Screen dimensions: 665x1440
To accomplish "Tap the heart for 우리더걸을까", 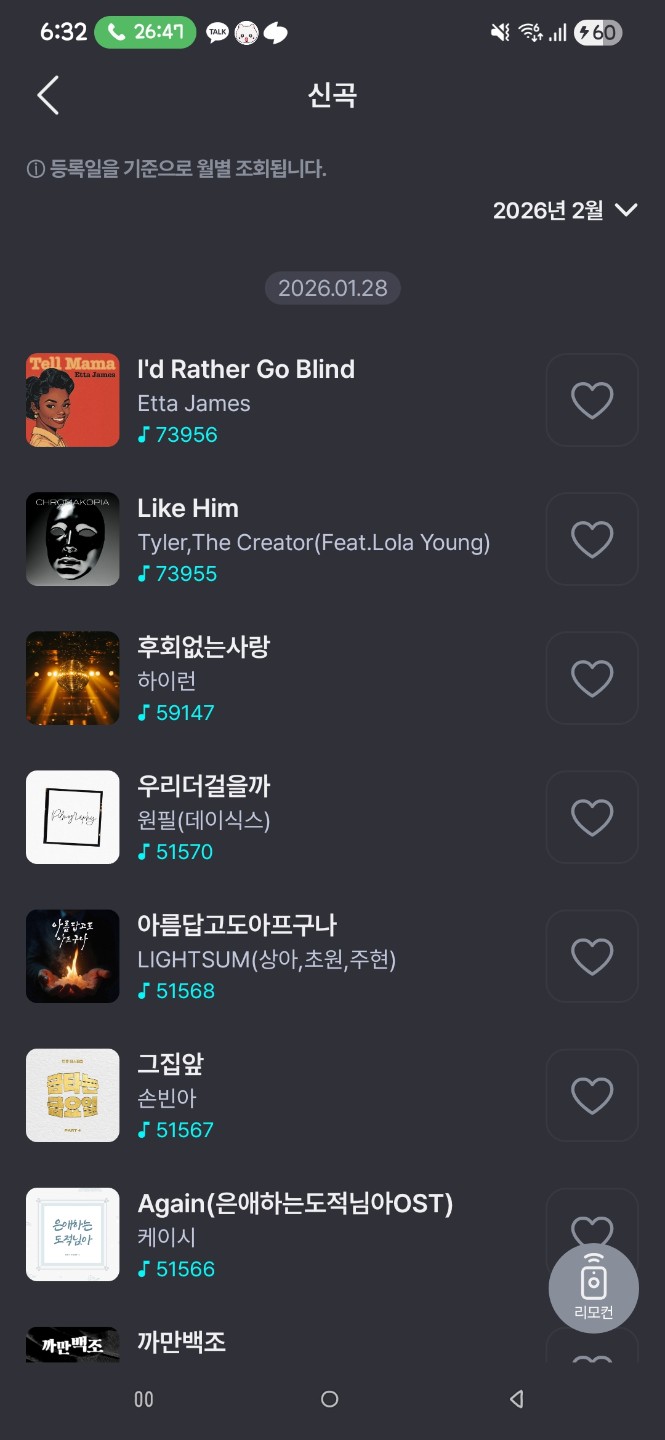I will click(x=591, y=817).
